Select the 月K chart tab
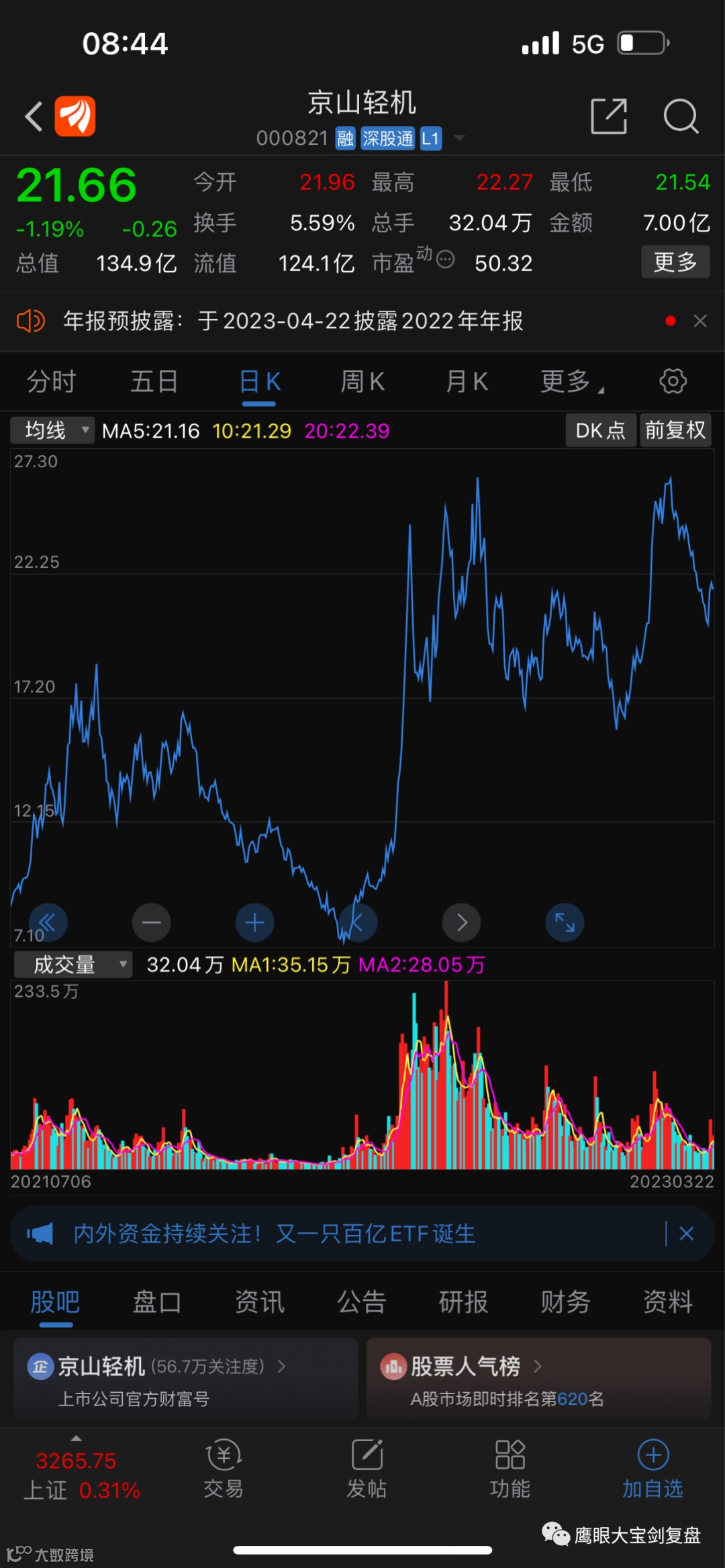The image size is (725, 1568). (x=467, y=381)
